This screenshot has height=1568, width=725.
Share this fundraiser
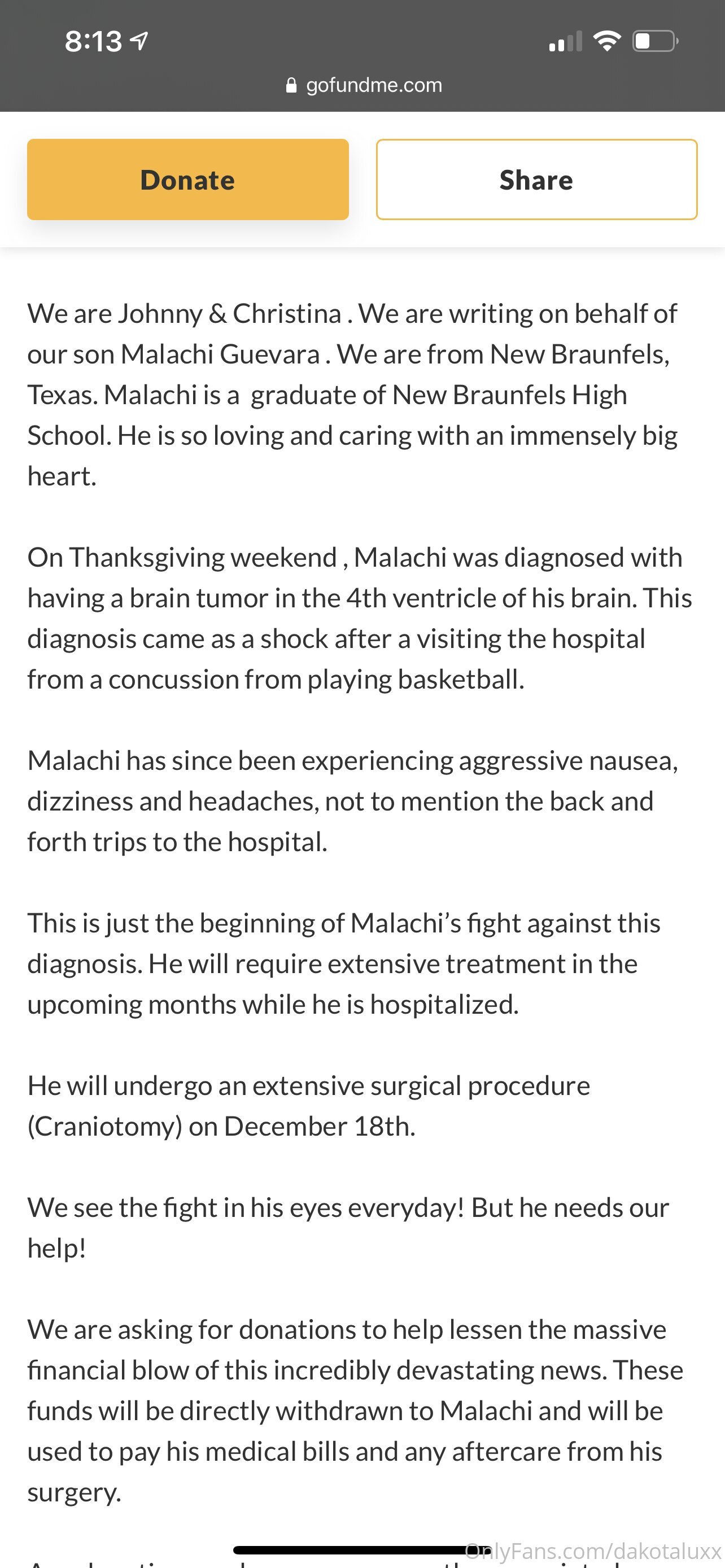coord(536,179)
